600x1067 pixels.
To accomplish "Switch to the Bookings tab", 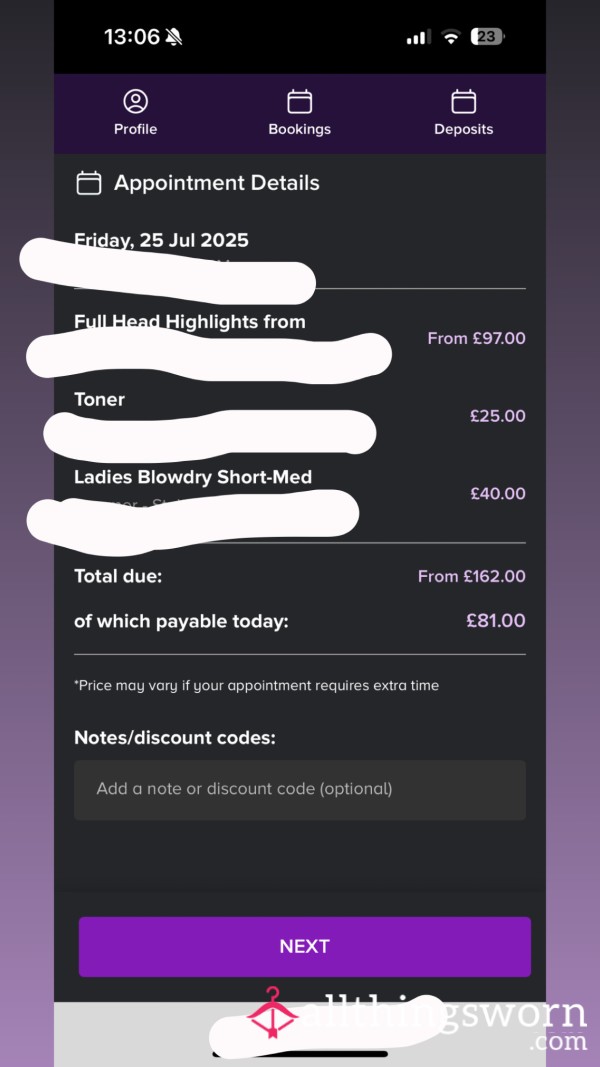I will [299, 113].
